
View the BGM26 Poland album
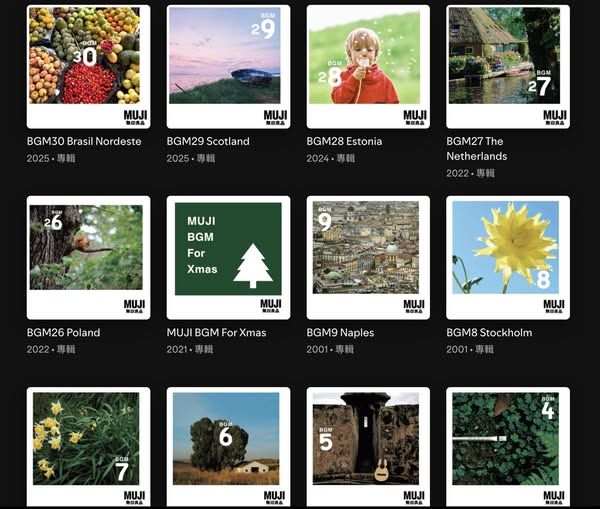tap(88, 257)
